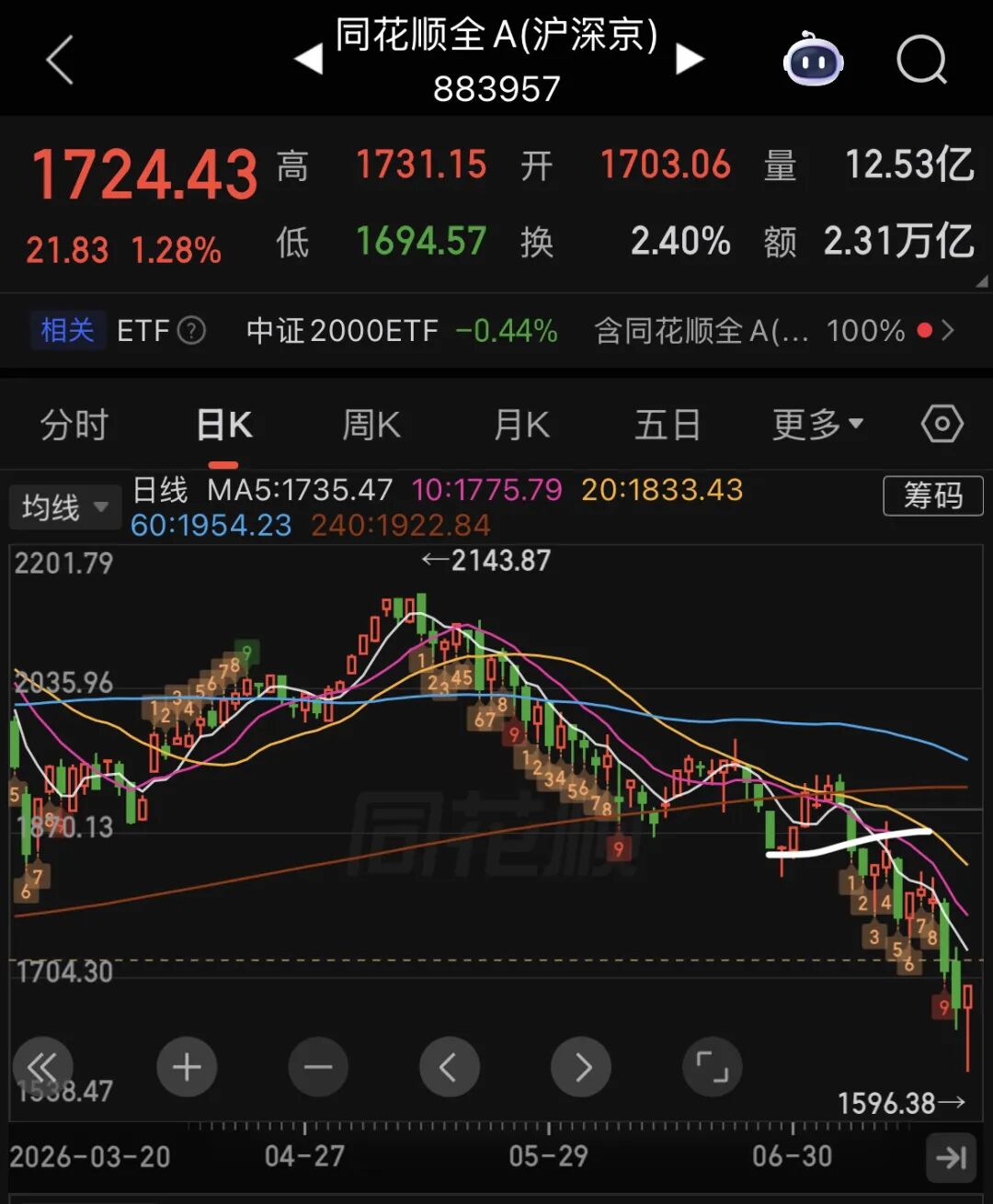
Task: Switch to the previous index with left triangle
Action: pos(308,60)
